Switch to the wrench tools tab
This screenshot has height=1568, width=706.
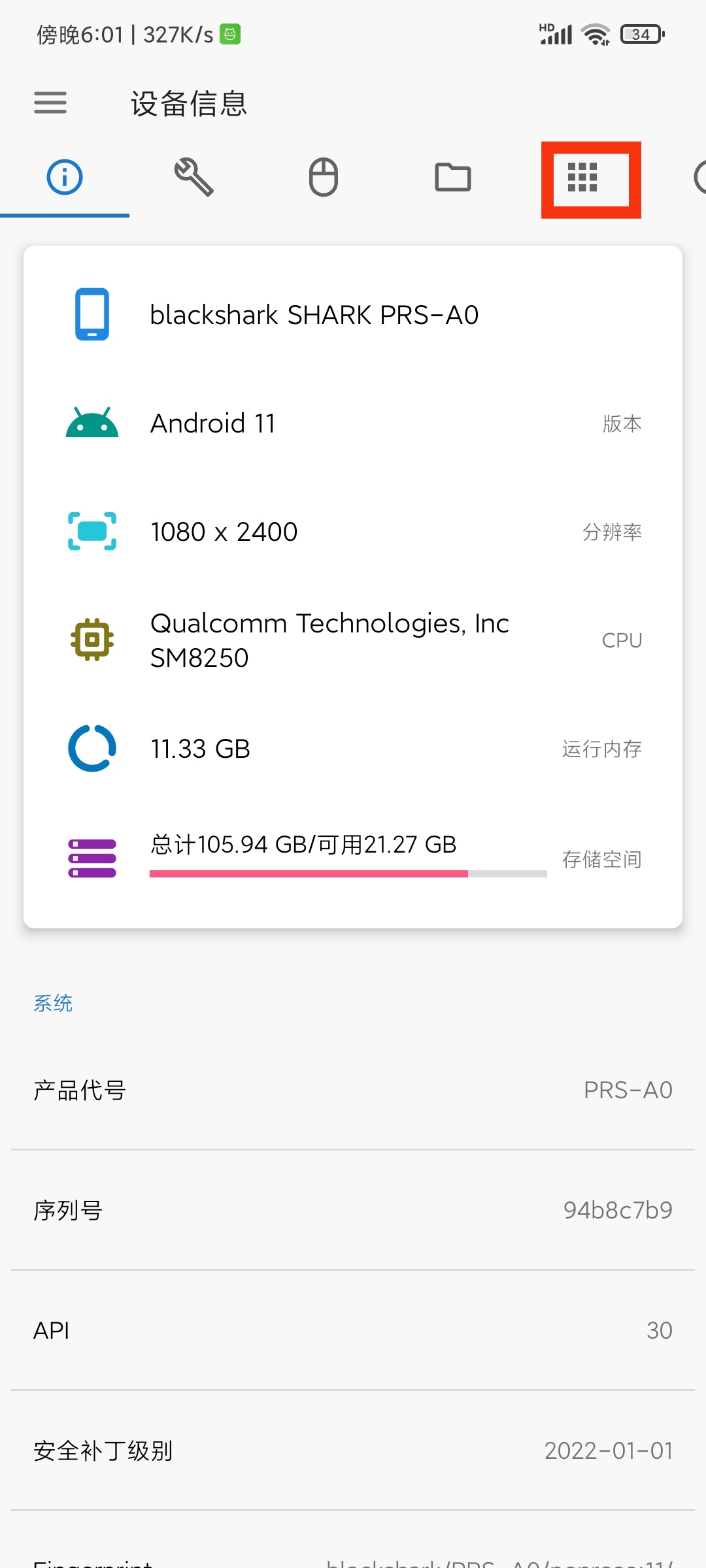194,177
